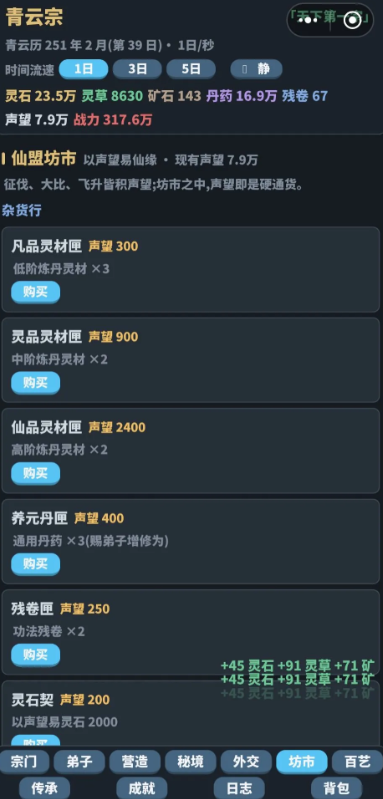
Task: Open the 背包 inventory
Action: coord(336,788)
